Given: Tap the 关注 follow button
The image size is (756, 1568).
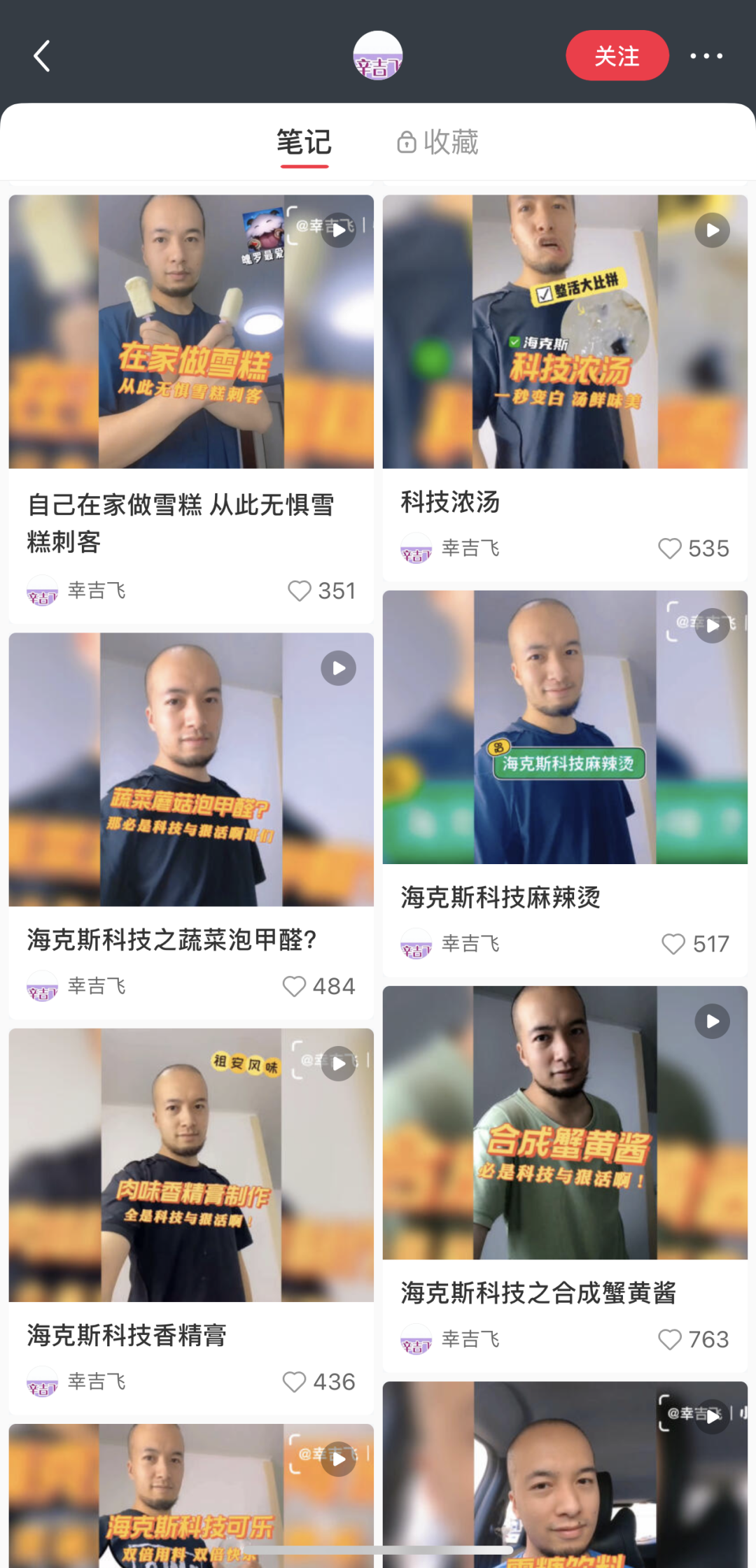Looking at the screenshot, I should pyautogui.click(x=617, y=56).
